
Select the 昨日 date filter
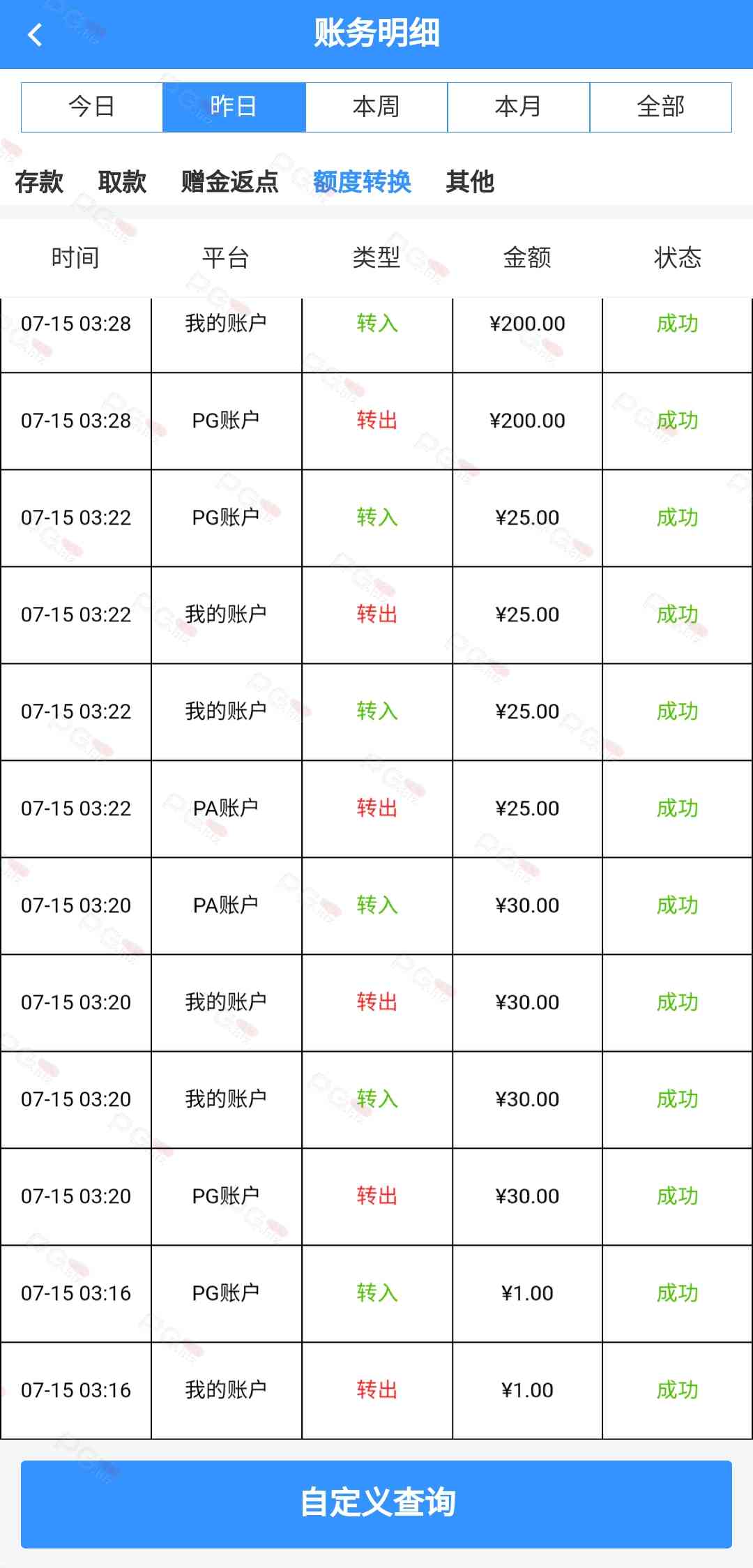[x=234, y=107]
